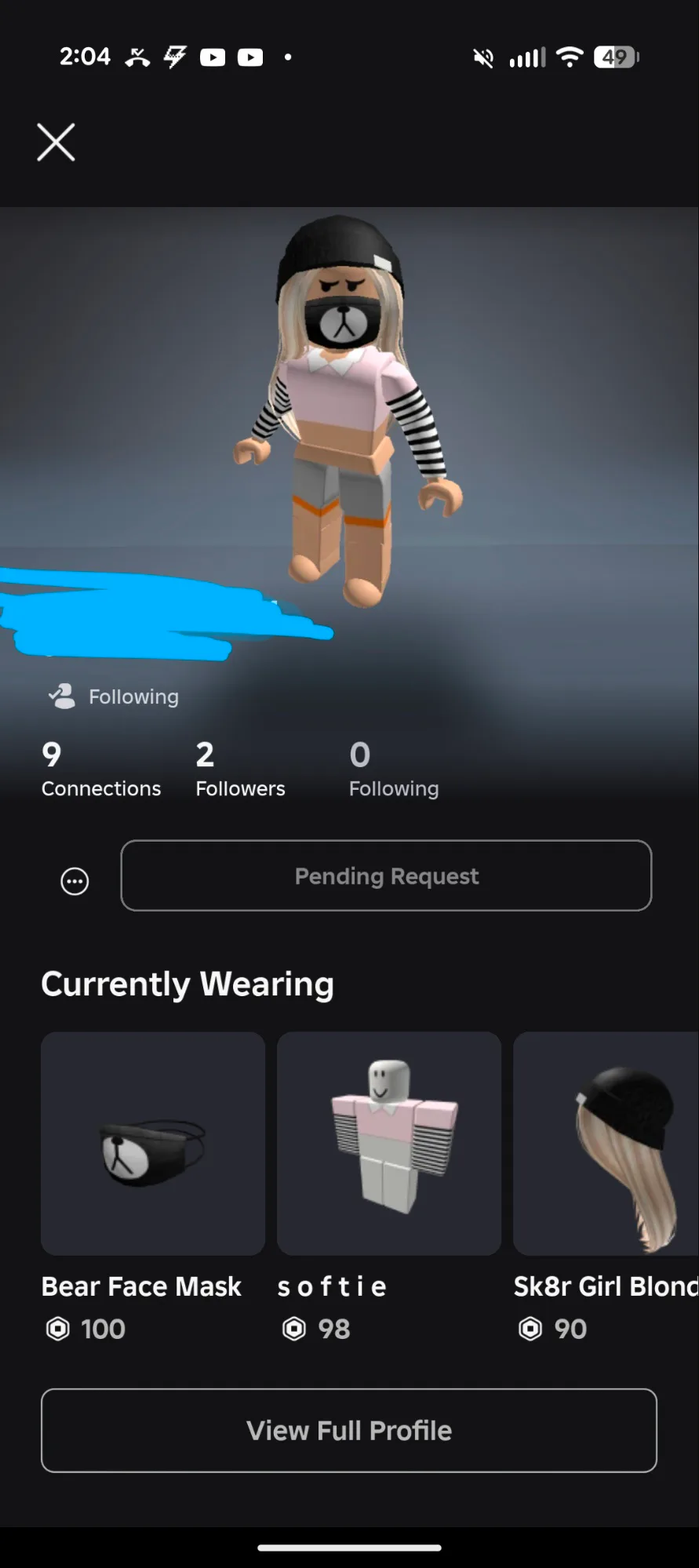Open the Sk8r Girl Blonde hair item
This screenshot has height=1568, width=699.
(x=606, y=1144)
